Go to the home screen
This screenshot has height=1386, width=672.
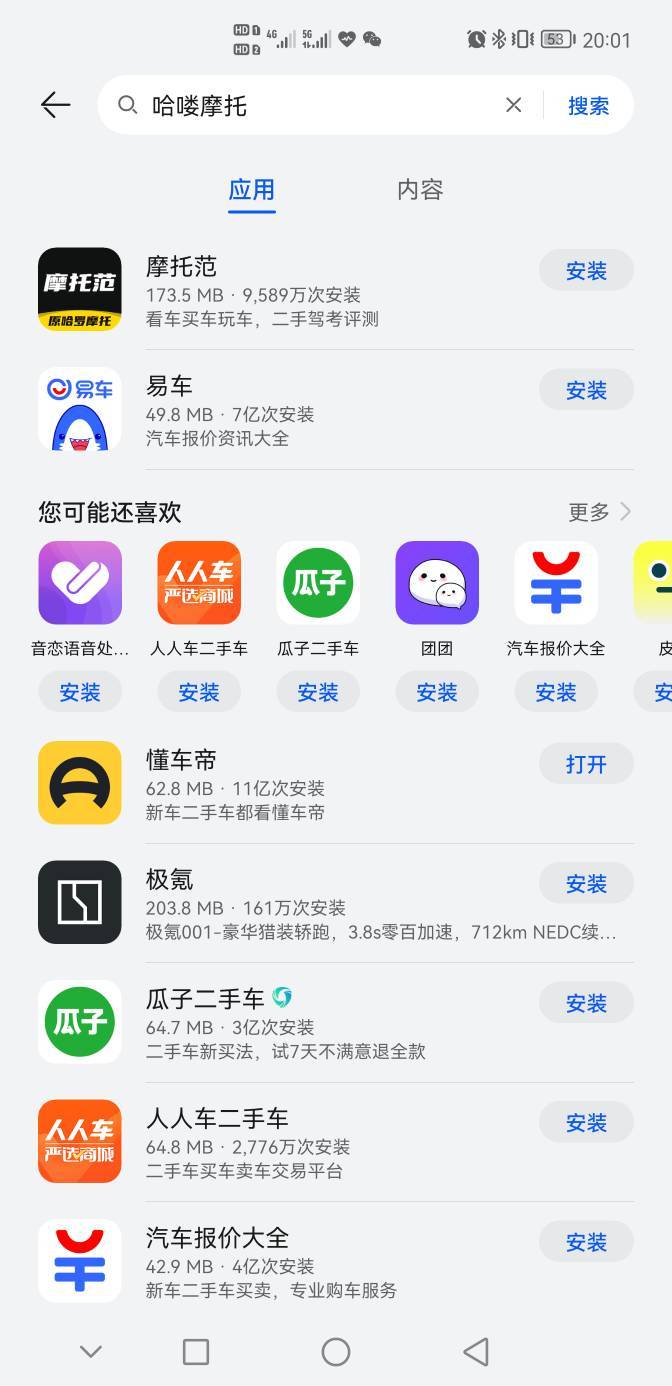[x=336, y=1352]
